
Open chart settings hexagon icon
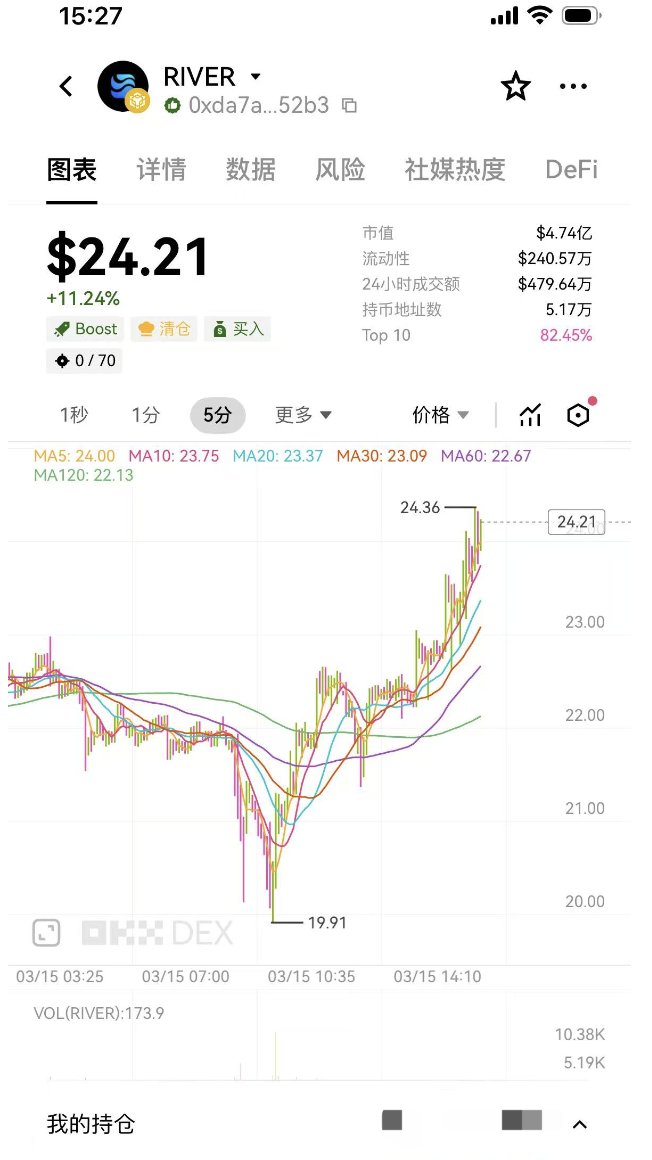pyautogui.click(x=578, y=415)
